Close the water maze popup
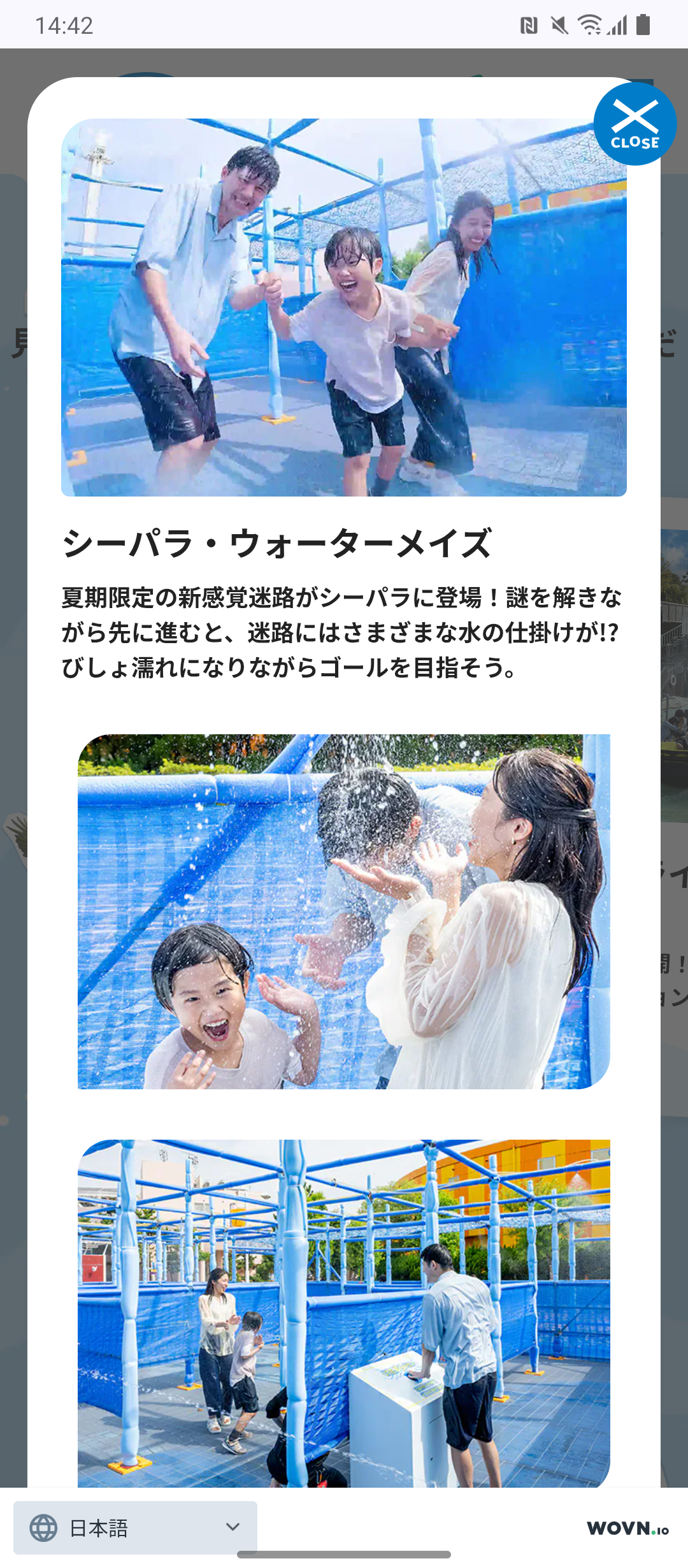Viewport: 688px width, 1568px height. pos(634,124)
